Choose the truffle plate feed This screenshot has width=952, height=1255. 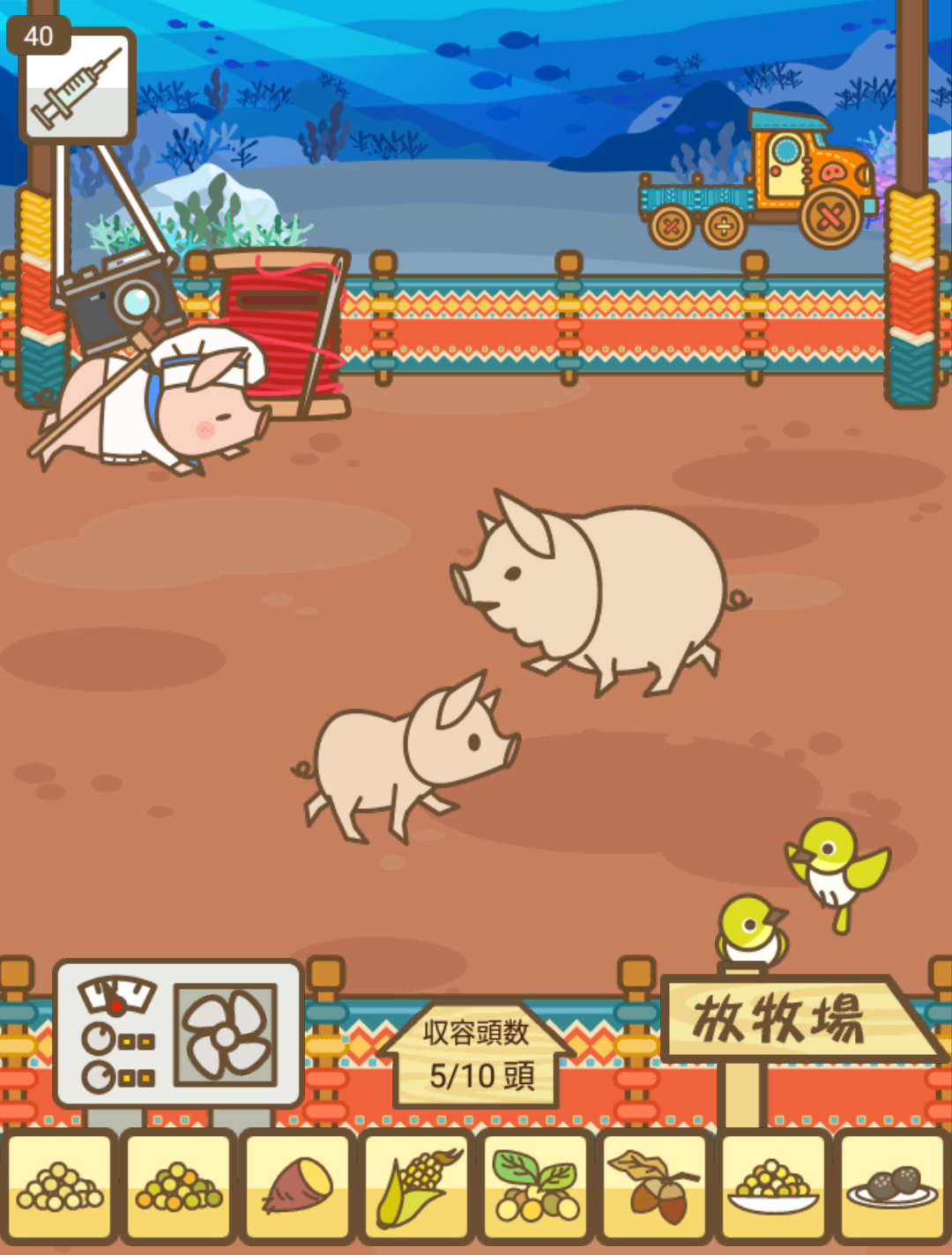coord(892,1185)
